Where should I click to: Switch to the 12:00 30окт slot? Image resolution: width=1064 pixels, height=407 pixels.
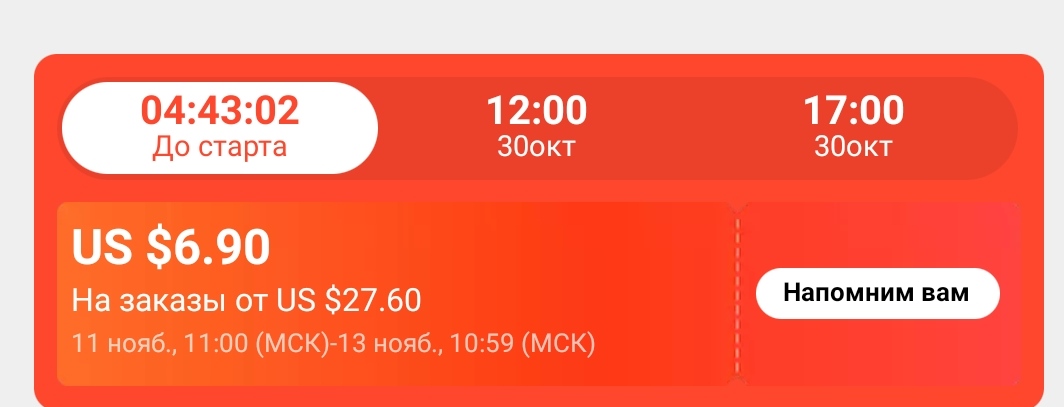click(536, 128)
